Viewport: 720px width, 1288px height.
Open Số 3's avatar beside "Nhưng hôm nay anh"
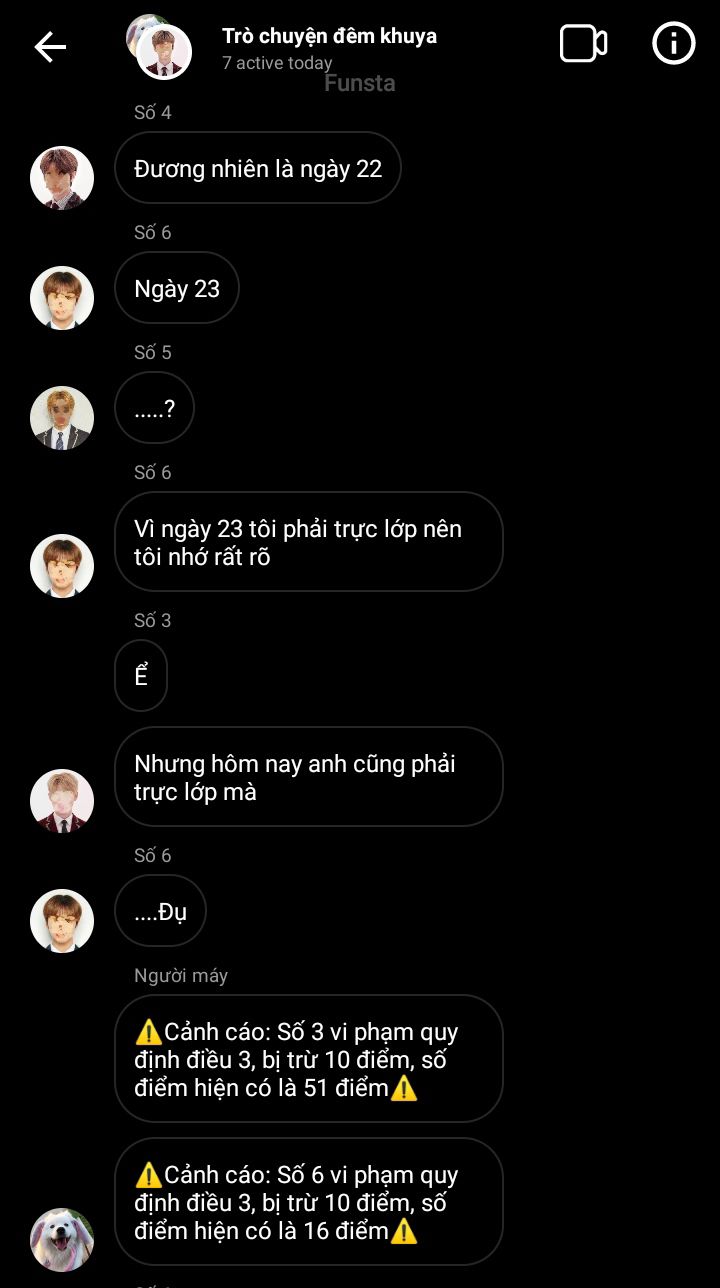point(62,800)
